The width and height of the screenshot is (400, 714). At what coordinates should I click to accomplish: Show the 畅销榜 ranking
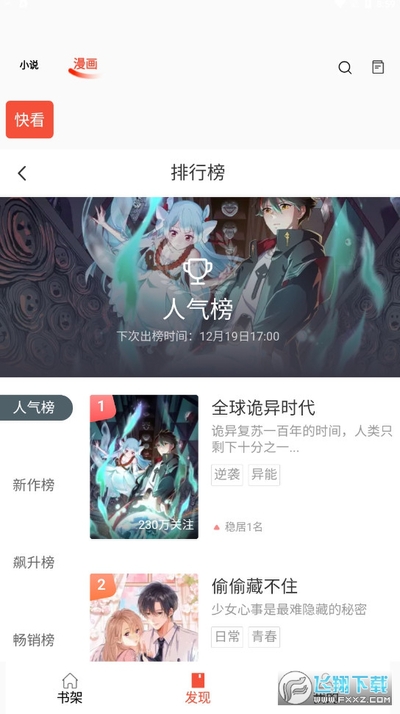[x=34, y=640]
